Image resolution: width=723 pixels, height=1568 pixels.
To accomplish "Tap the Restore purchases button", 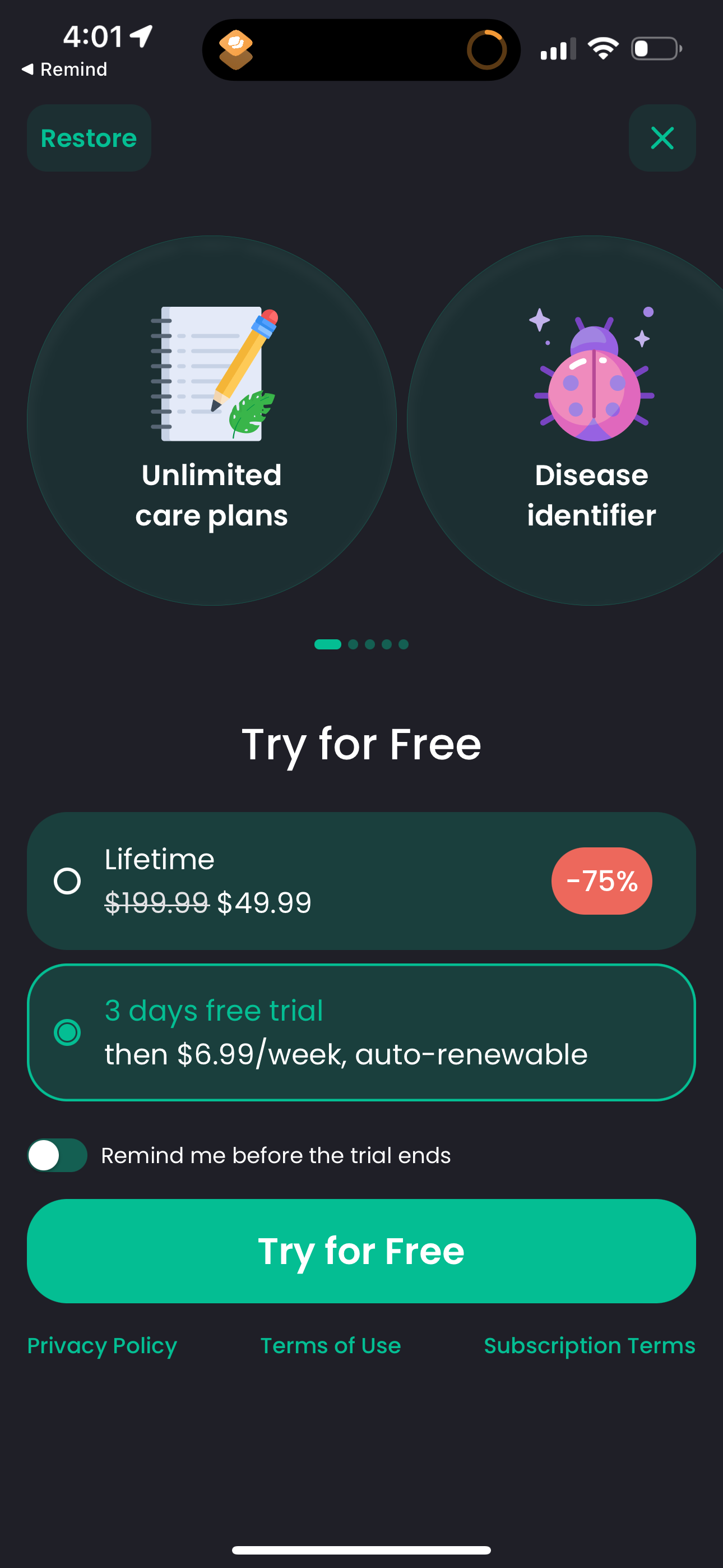I will click(x=89, y=138).
